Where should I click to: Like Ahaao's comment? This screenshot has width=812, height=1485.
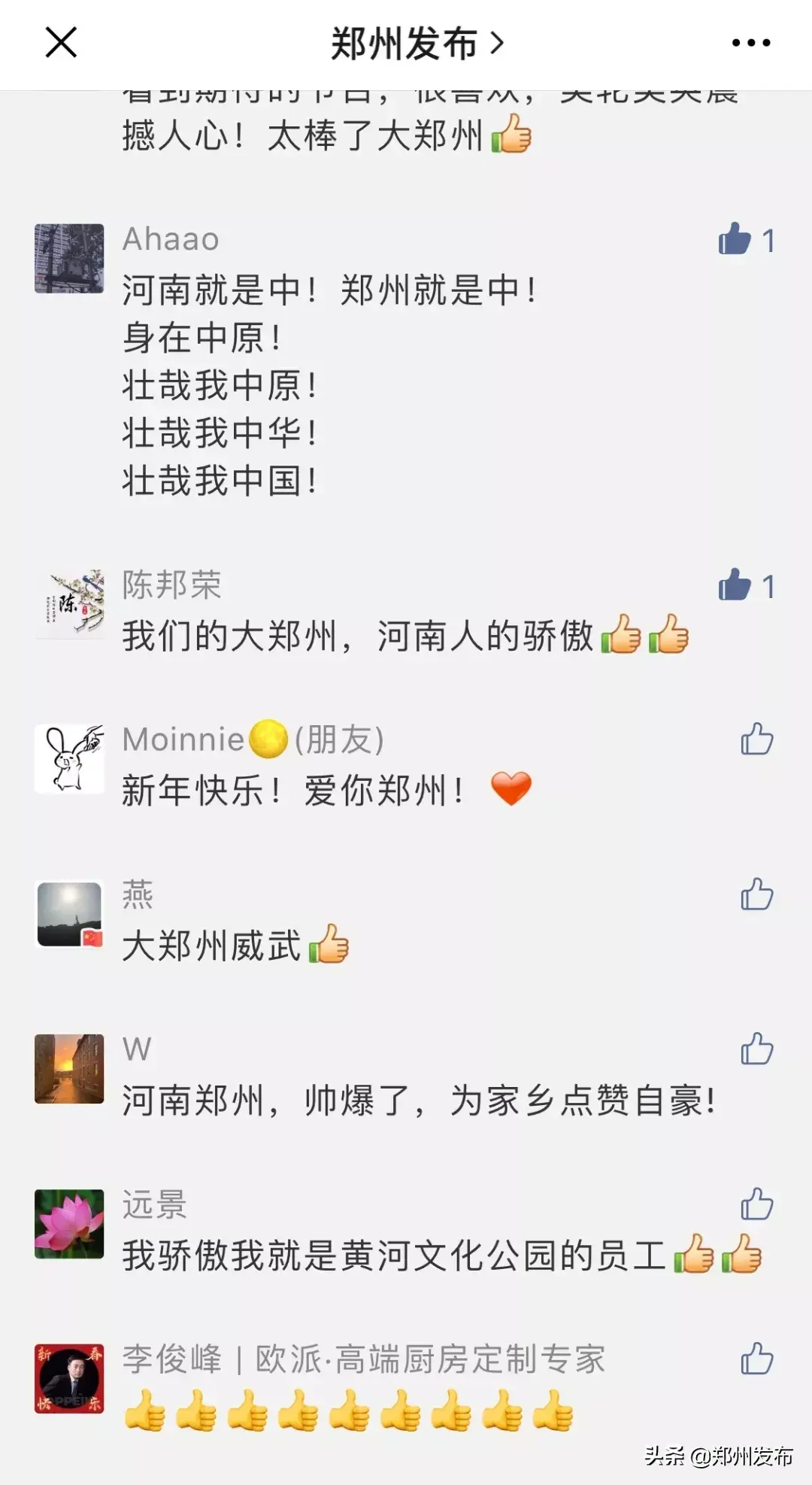[x=735, y=240]
